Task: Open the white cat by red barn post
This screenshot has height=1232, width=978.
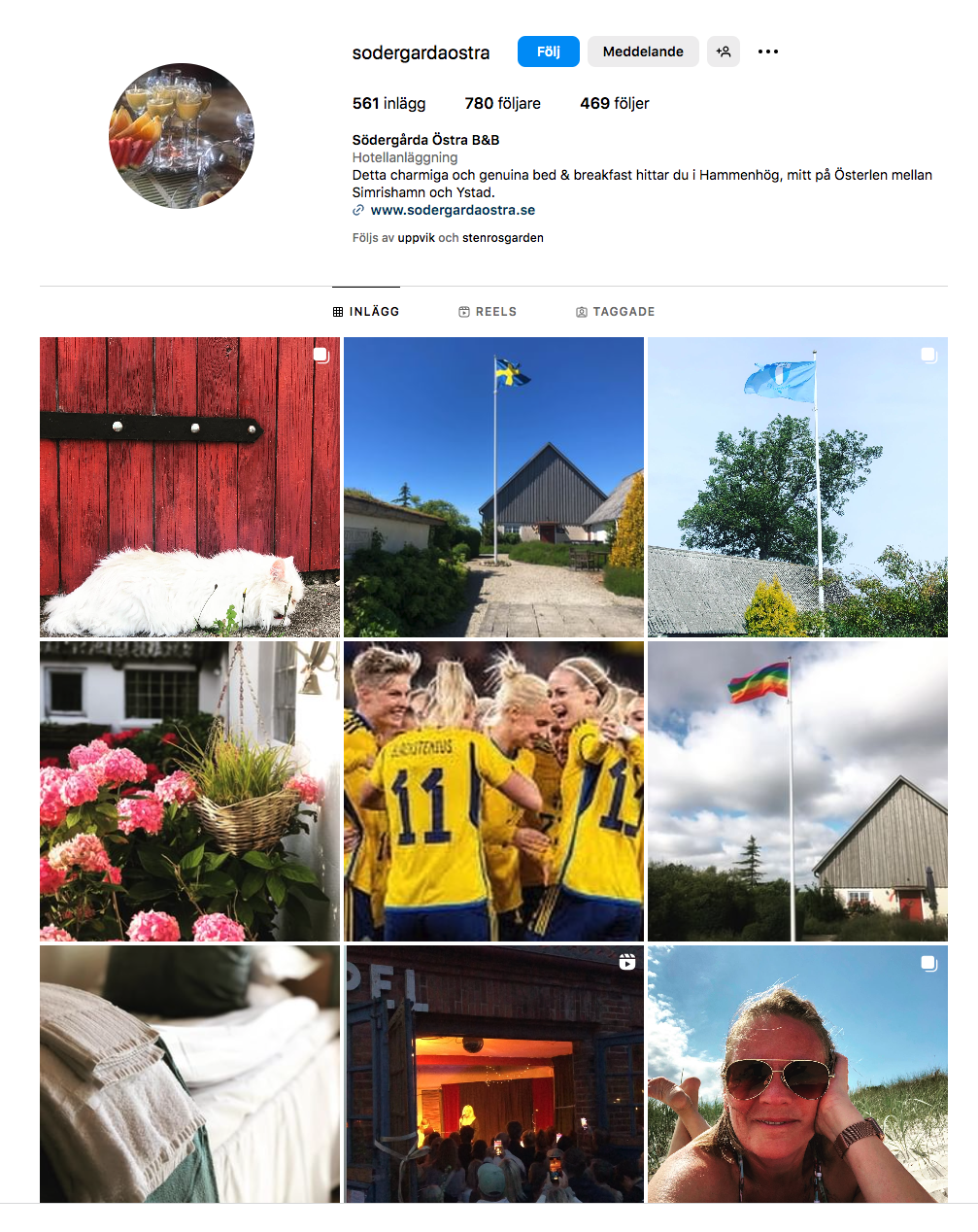Action: pos(189,487)
